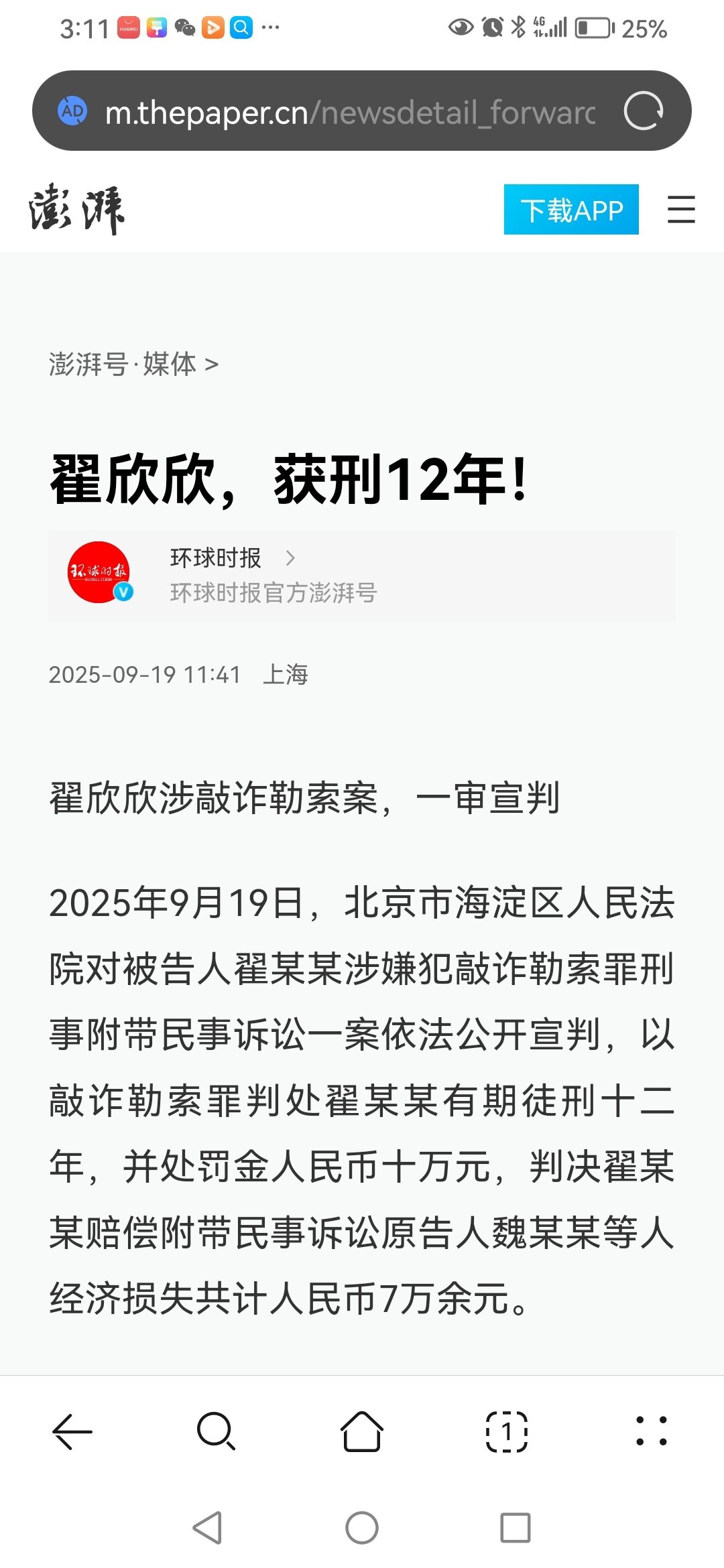Open the tabs switcher showing 1
The width and height of the screenshot is (724, 1568).
coord(507,1431)
